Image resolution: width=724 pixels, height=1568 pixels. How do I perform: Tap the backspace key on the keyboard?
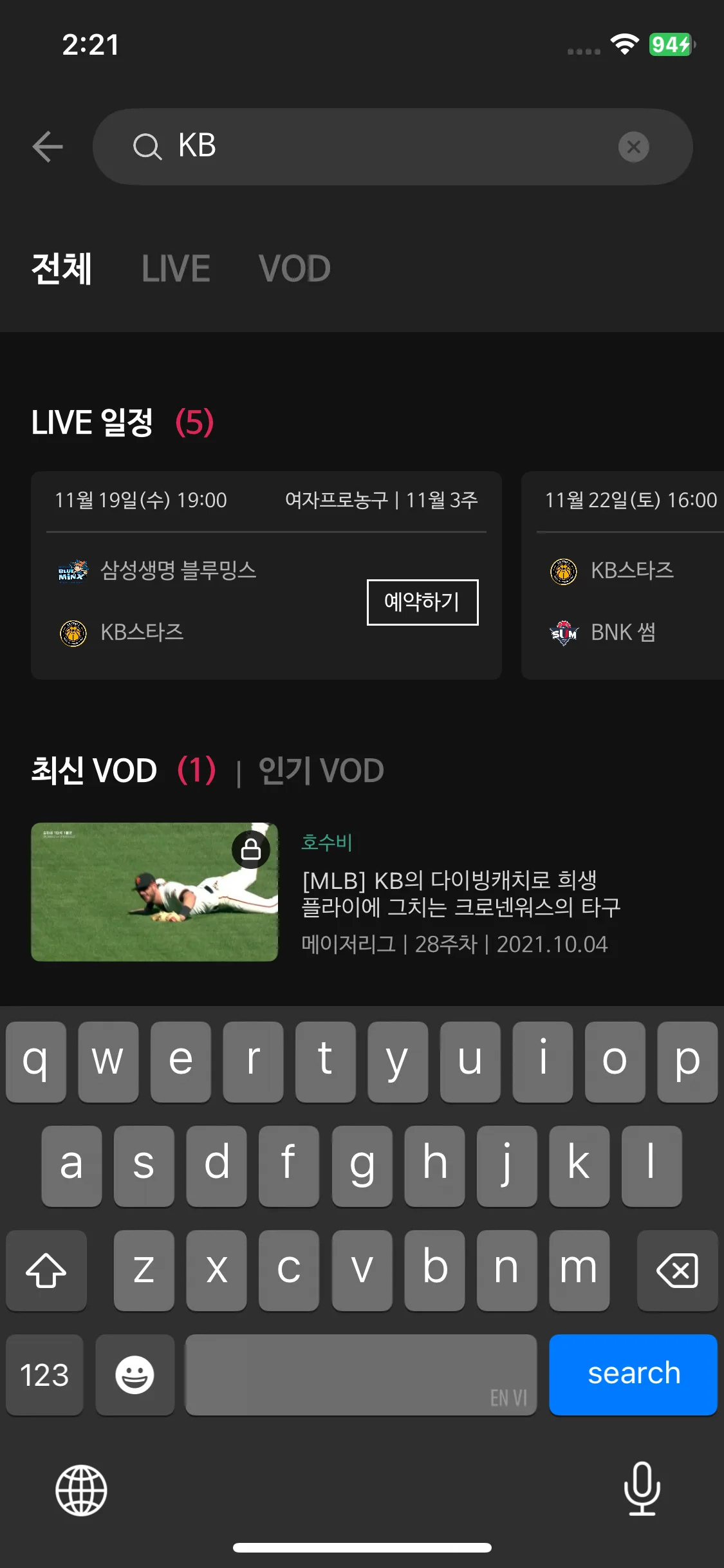click(x=677, y=1271)
